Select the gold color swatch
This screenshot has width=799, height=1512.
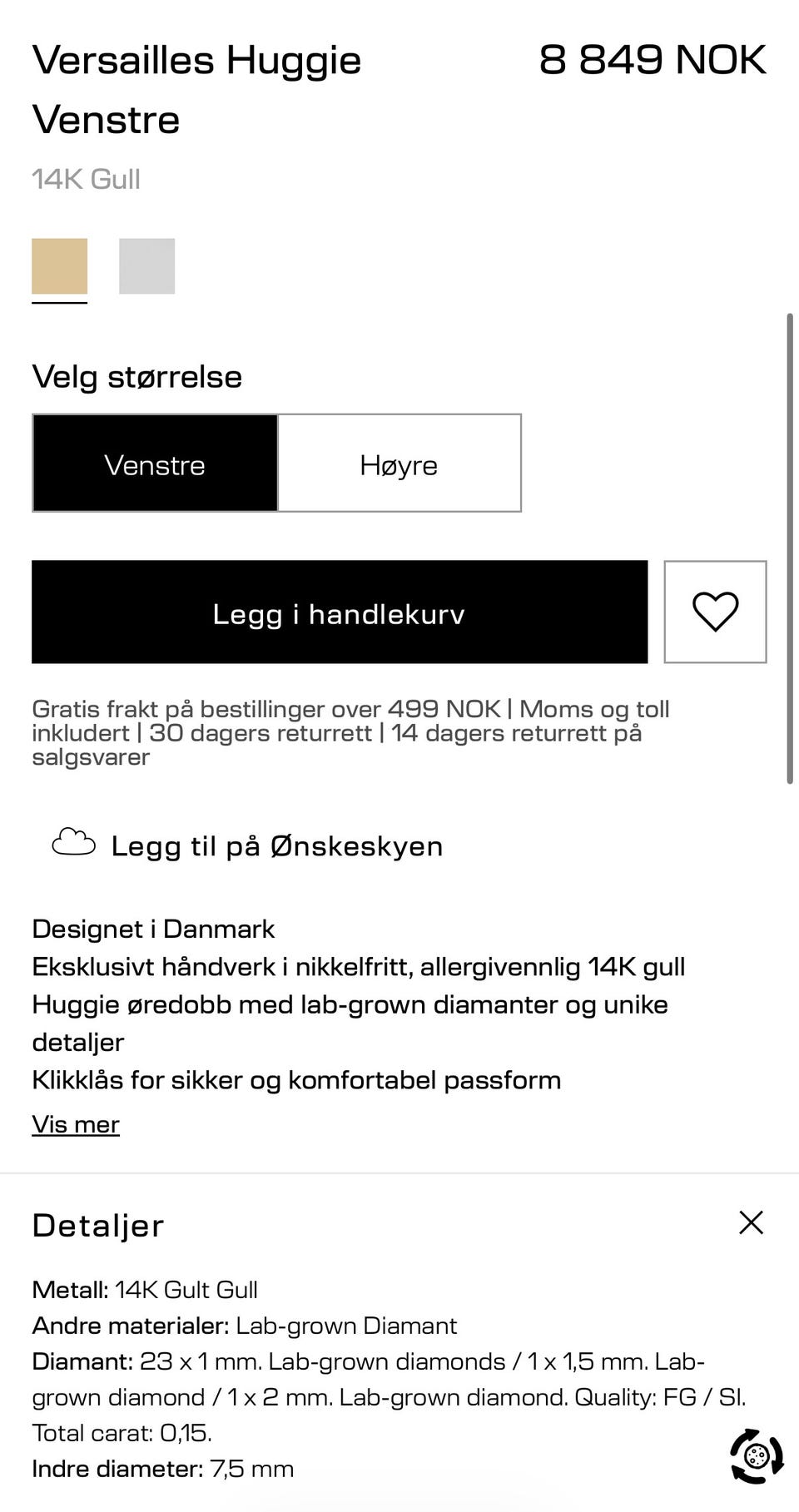59,266
